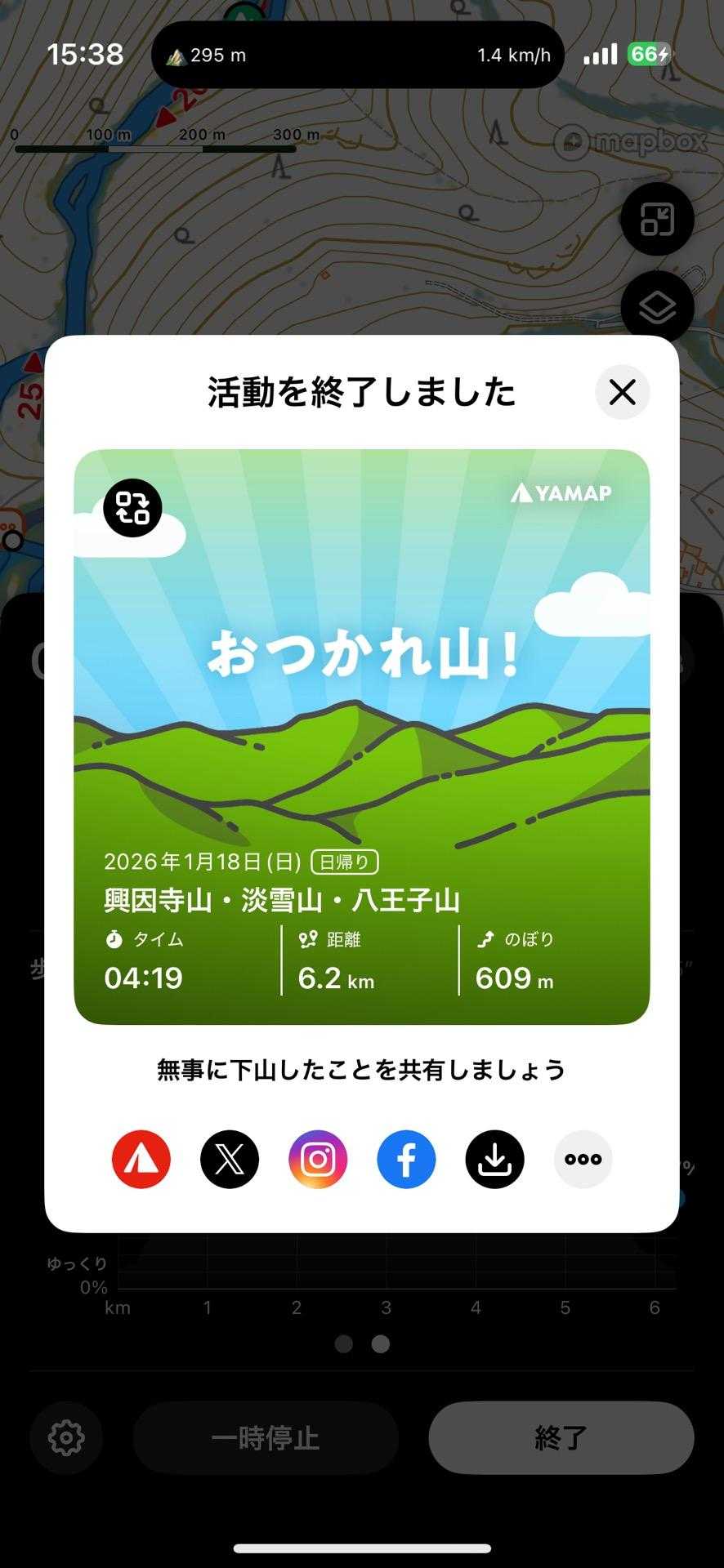Open more sharing options

point(583,1159)
